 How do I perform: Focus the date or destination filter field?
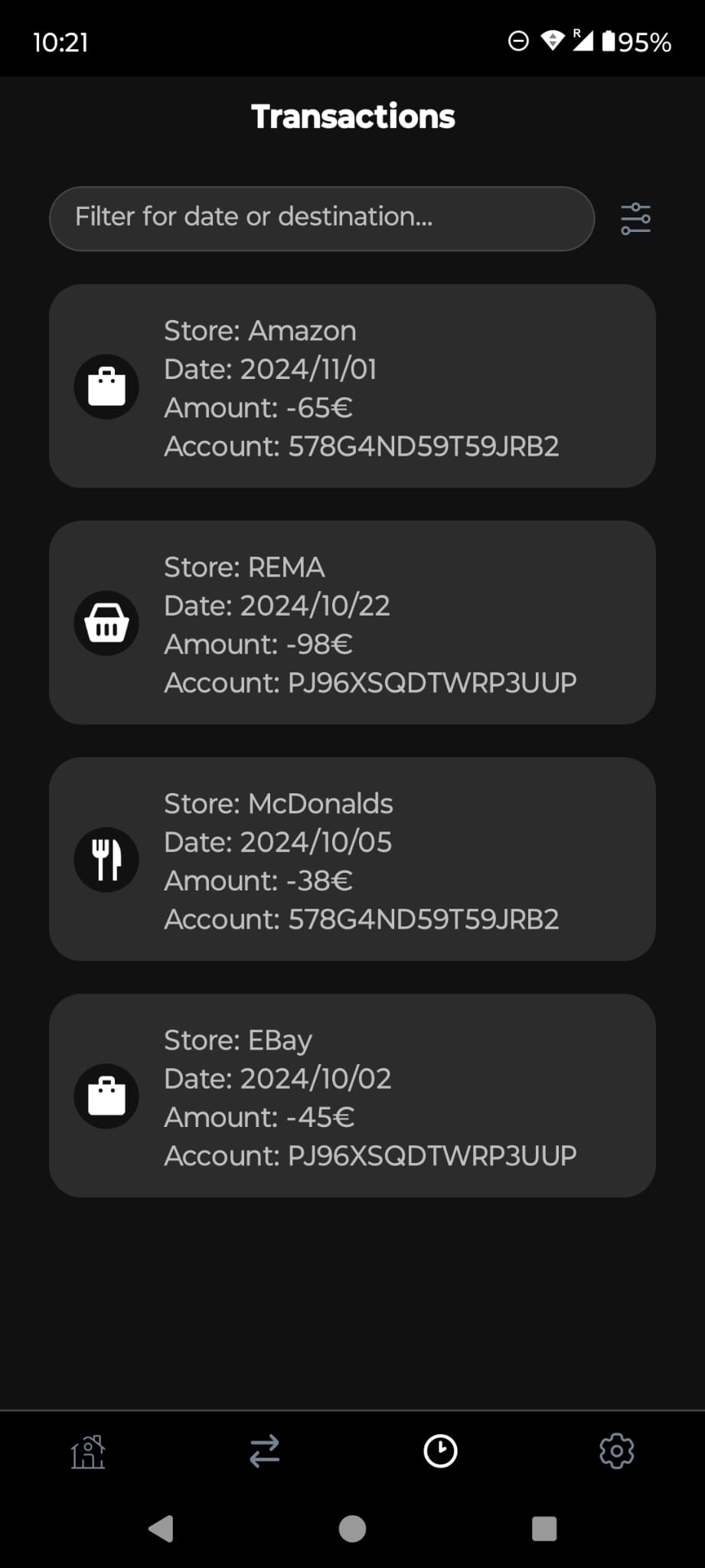coord(321,218)
